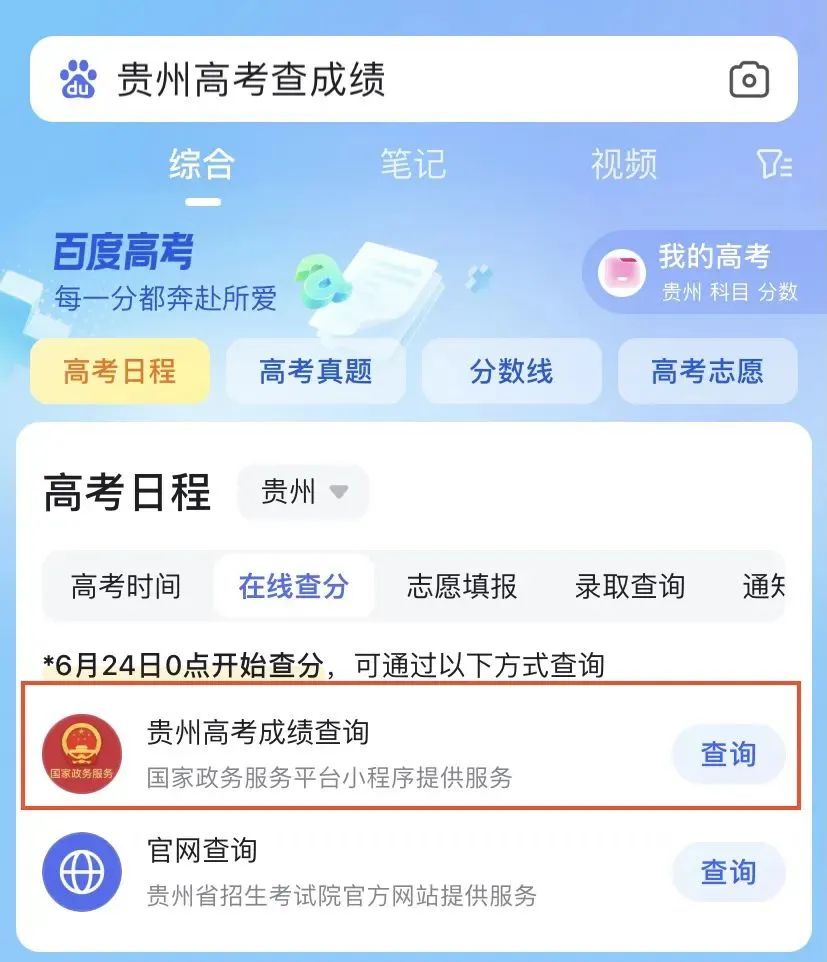Switch to the 笔记 tab
This screenshot has width=827, height=962.
(x=412, y=164)
